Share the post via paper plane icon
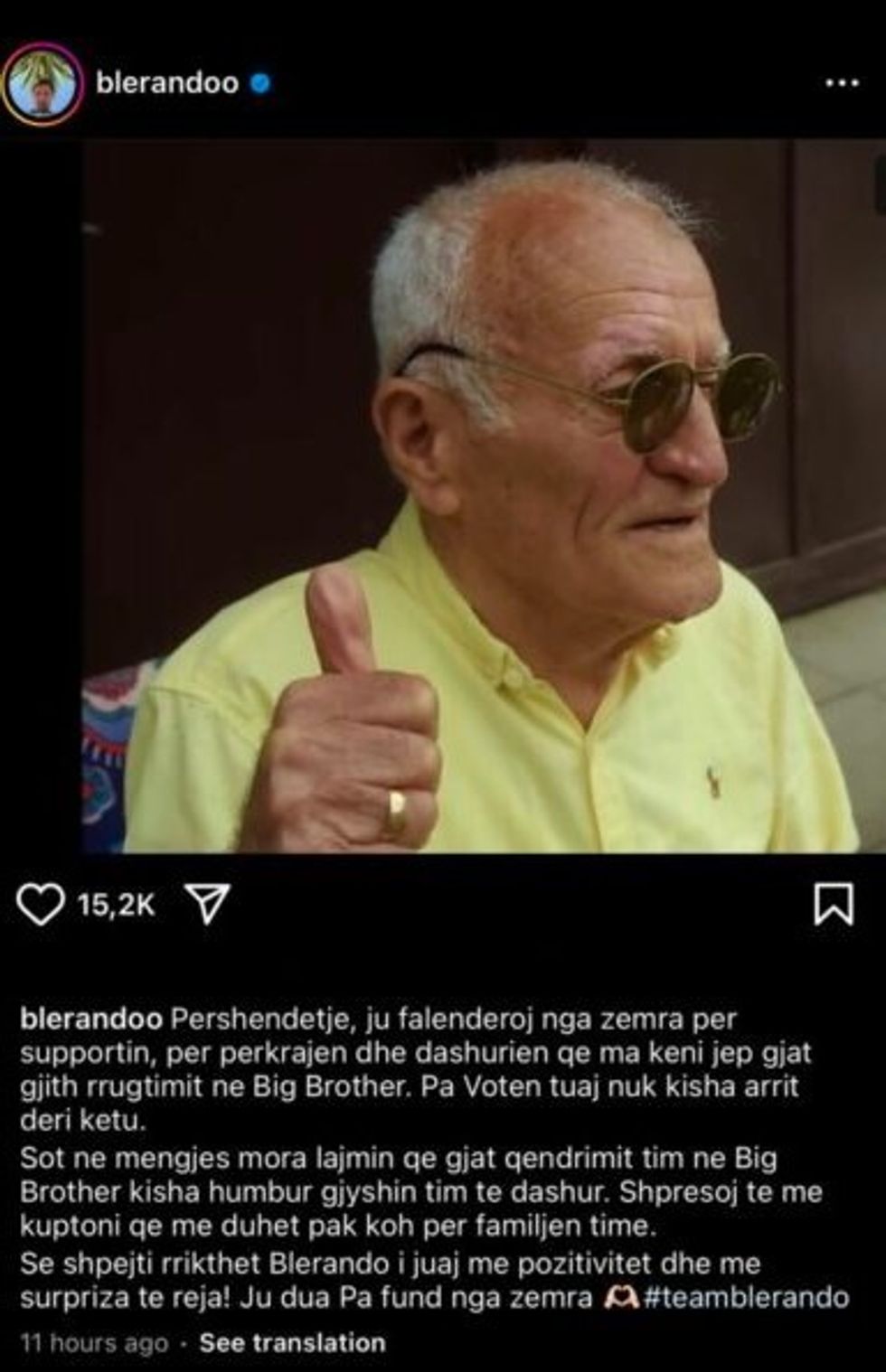886x1372 pixels. (x=207, y=904)
